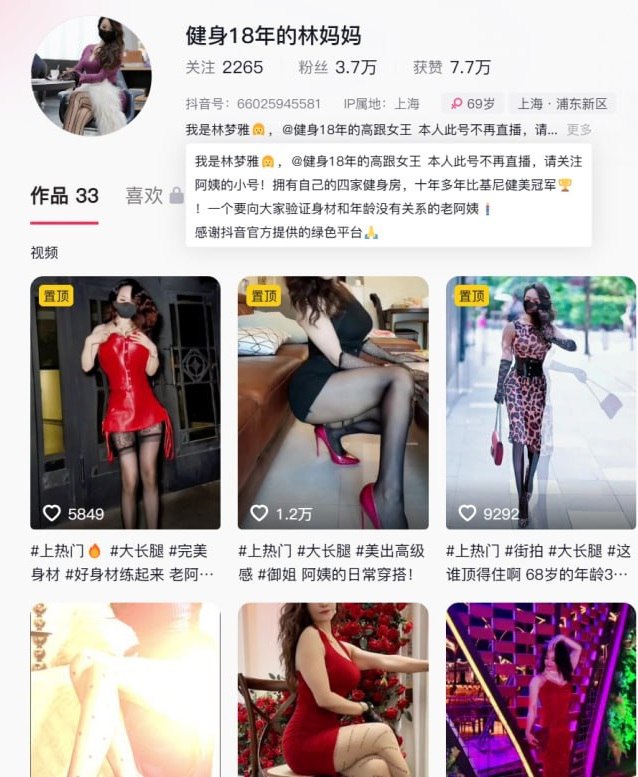Expand the bio with 更多
The height and width of the screenshot is (777, 638).
point(579,130)
